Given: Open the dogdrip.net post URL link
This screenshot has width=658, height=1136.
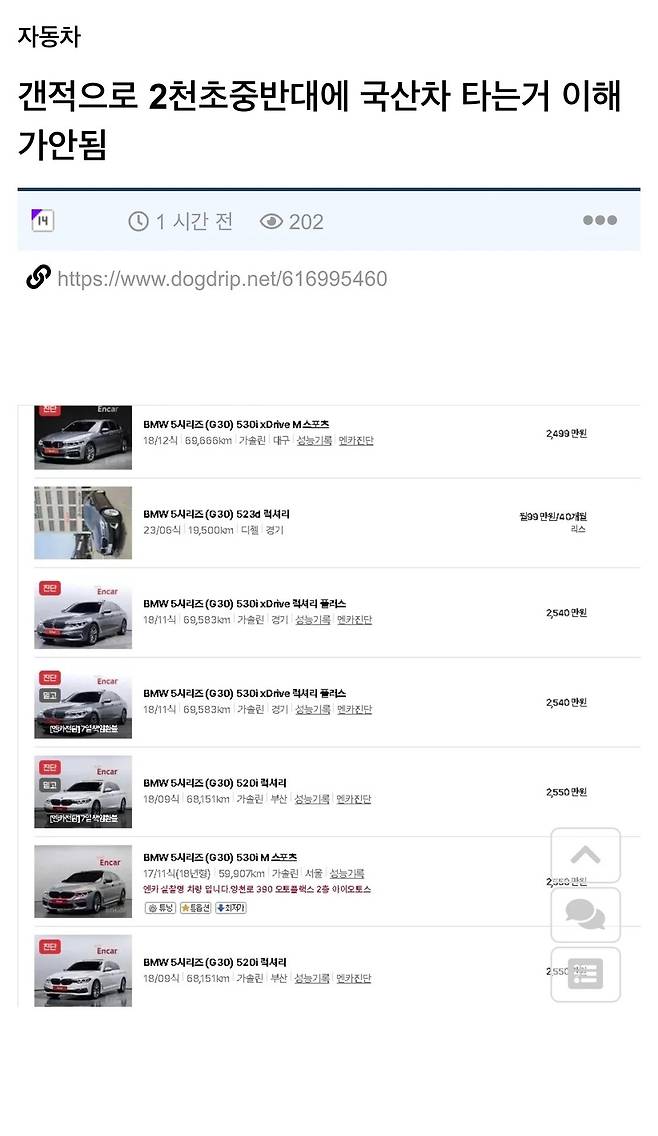Looking at the screenshot, I should [x=222, y=279].
